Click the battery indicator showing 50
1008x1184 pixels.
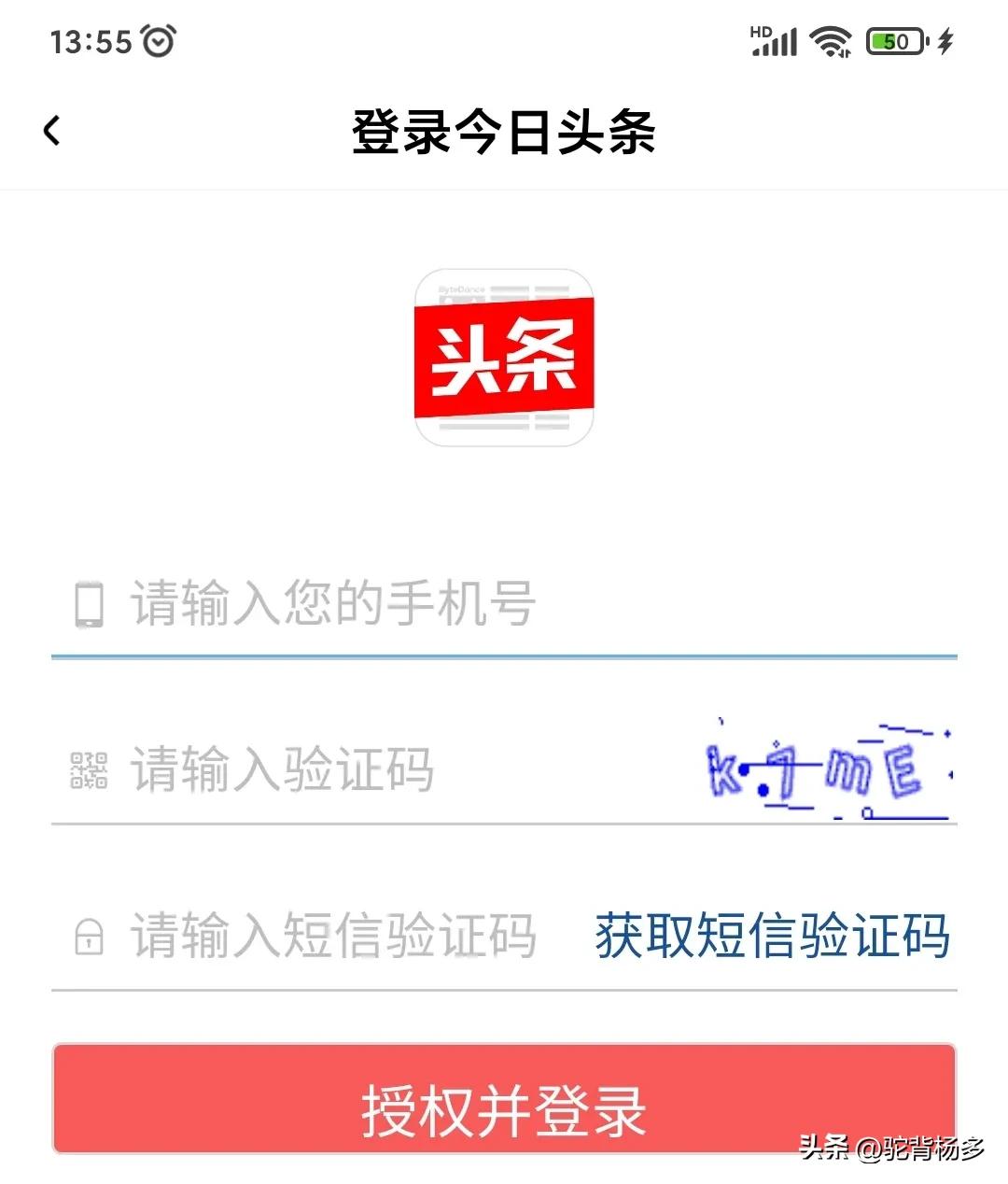click(893, 41)
